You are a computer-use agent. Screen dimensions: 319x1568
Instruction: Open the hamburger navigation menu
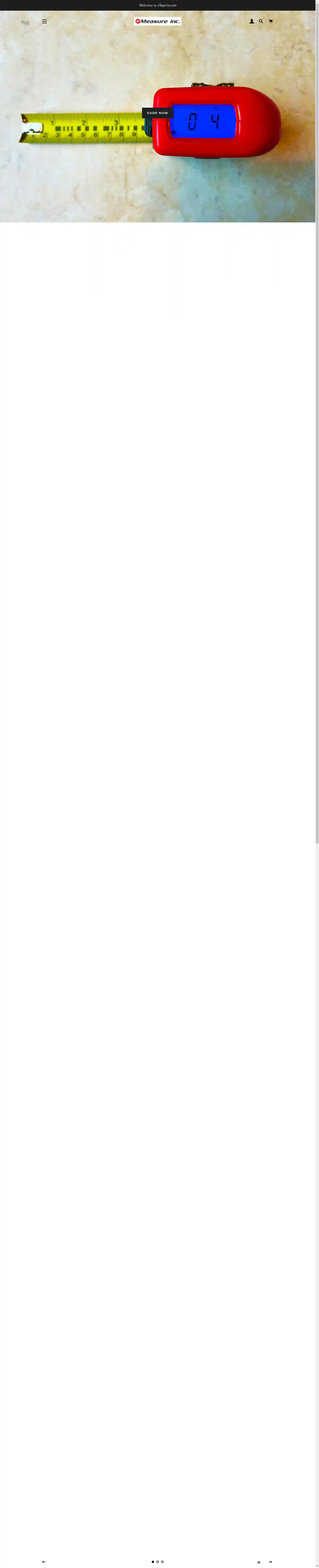click(x=44, y=21)
